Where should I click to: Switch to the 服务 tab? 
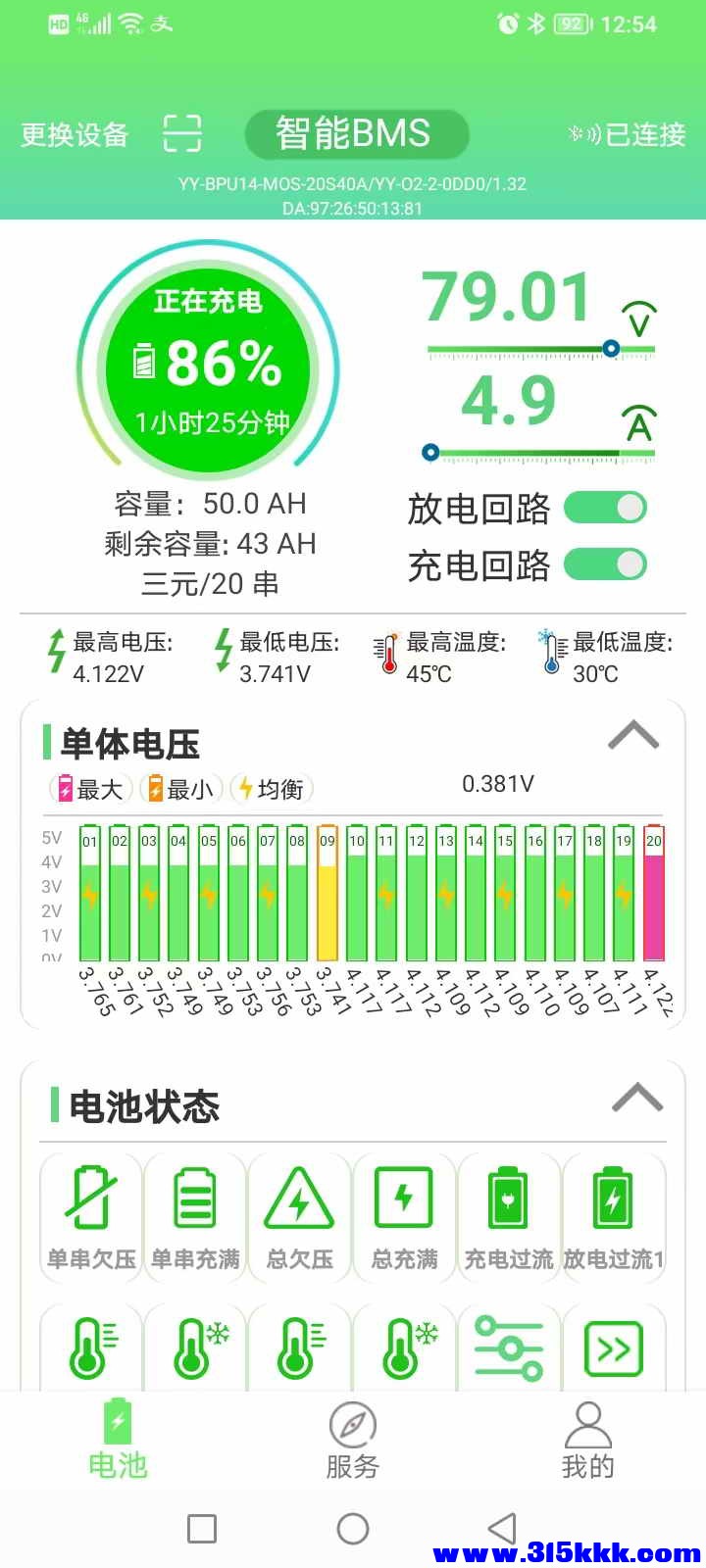(353, 1450)
